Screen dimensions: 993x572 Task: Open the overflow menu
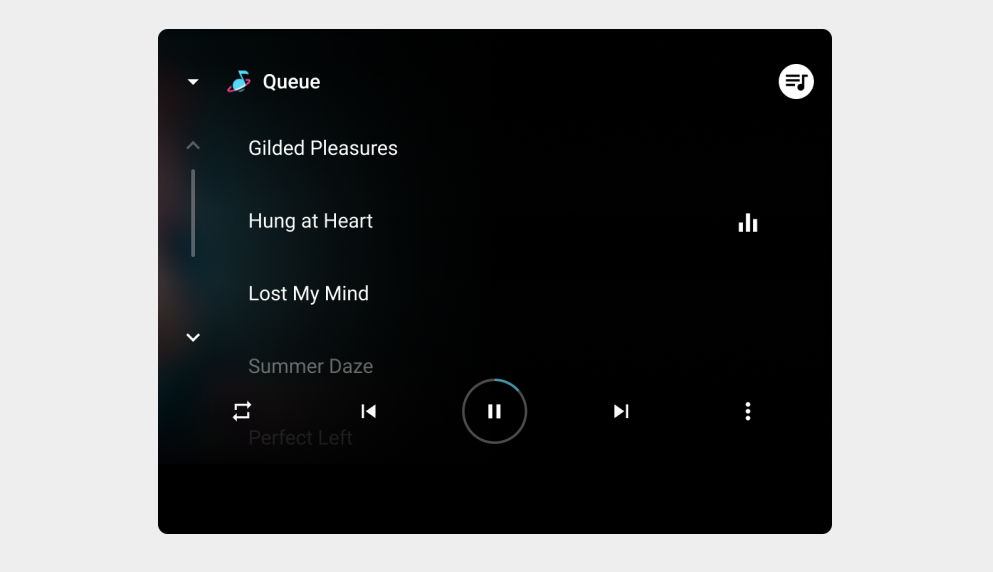(x=747, y=411)
